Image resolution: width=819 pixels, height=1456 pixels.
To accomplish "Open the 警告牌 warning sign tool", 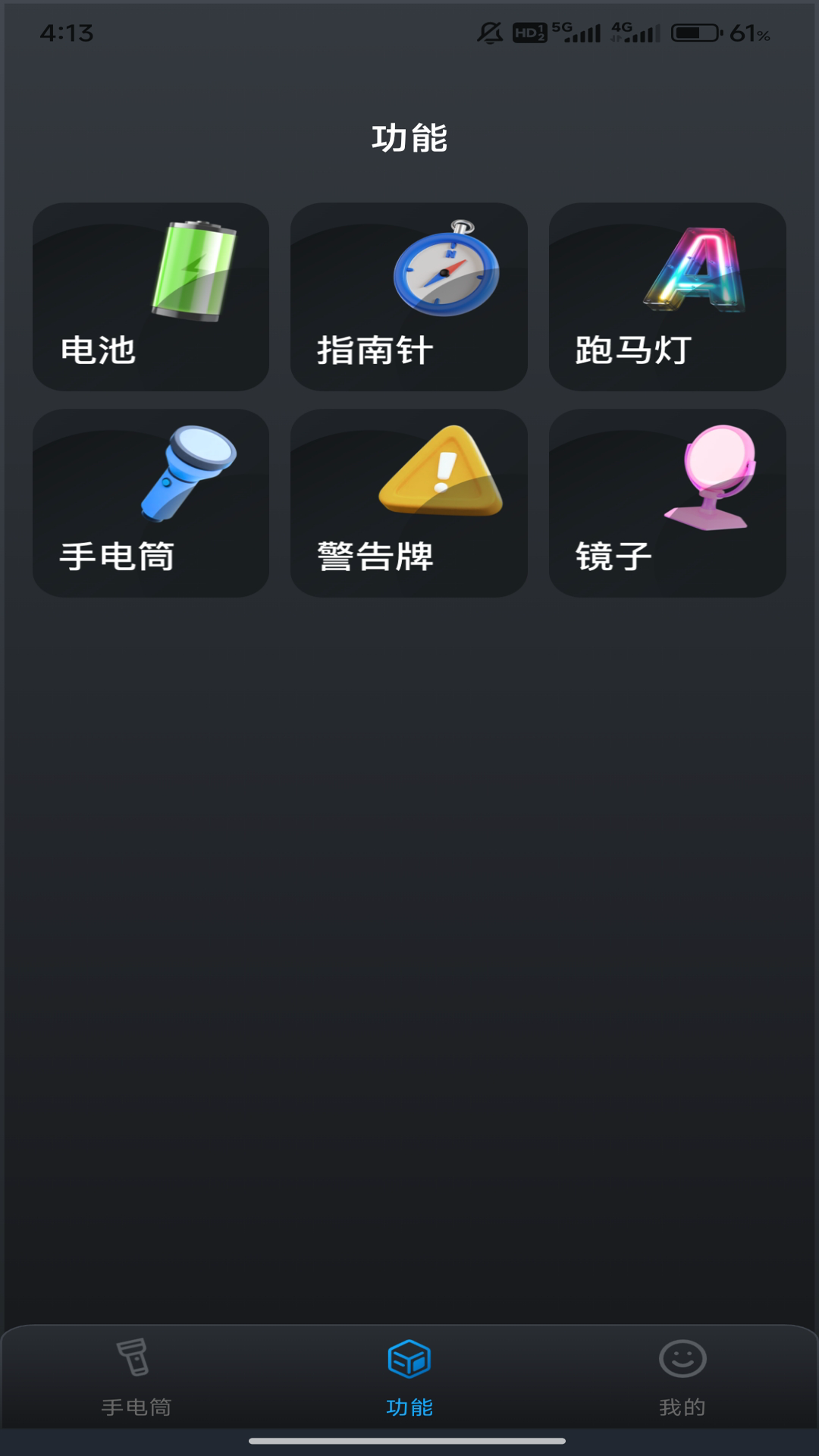I will point(409,503).
